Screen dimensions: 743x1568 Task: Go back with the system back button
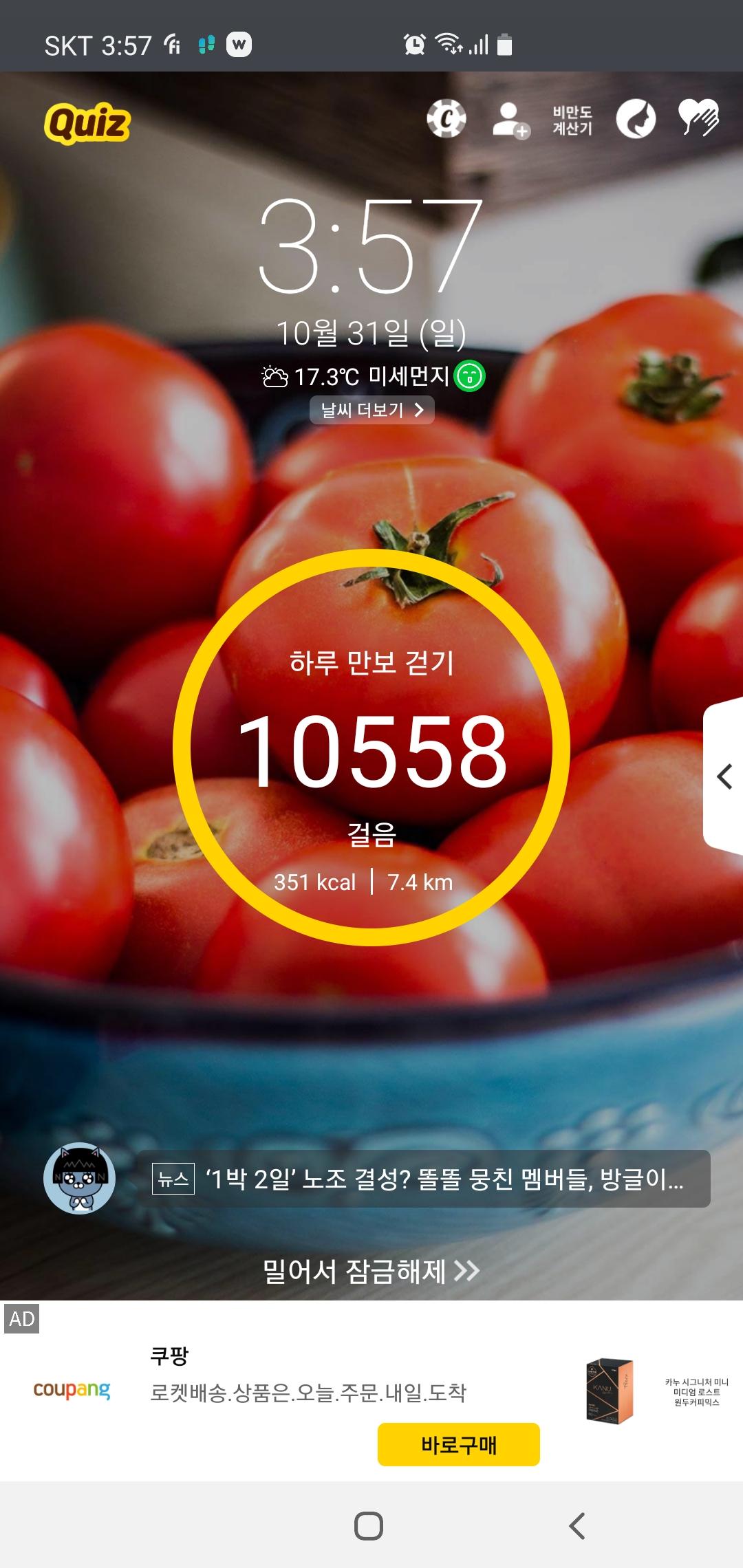[577, 1525]
